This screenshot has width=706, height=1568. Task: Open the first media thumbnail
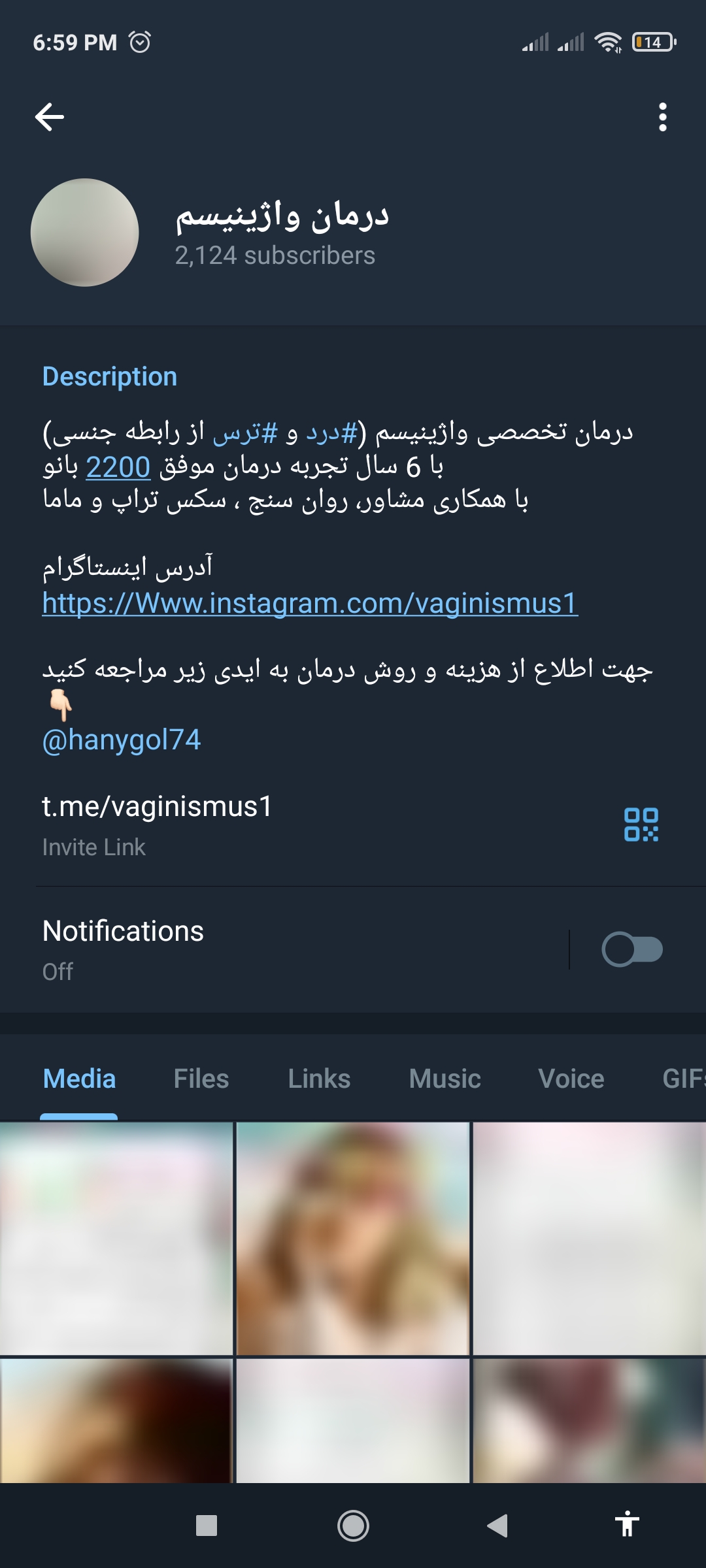[116, 1238]
